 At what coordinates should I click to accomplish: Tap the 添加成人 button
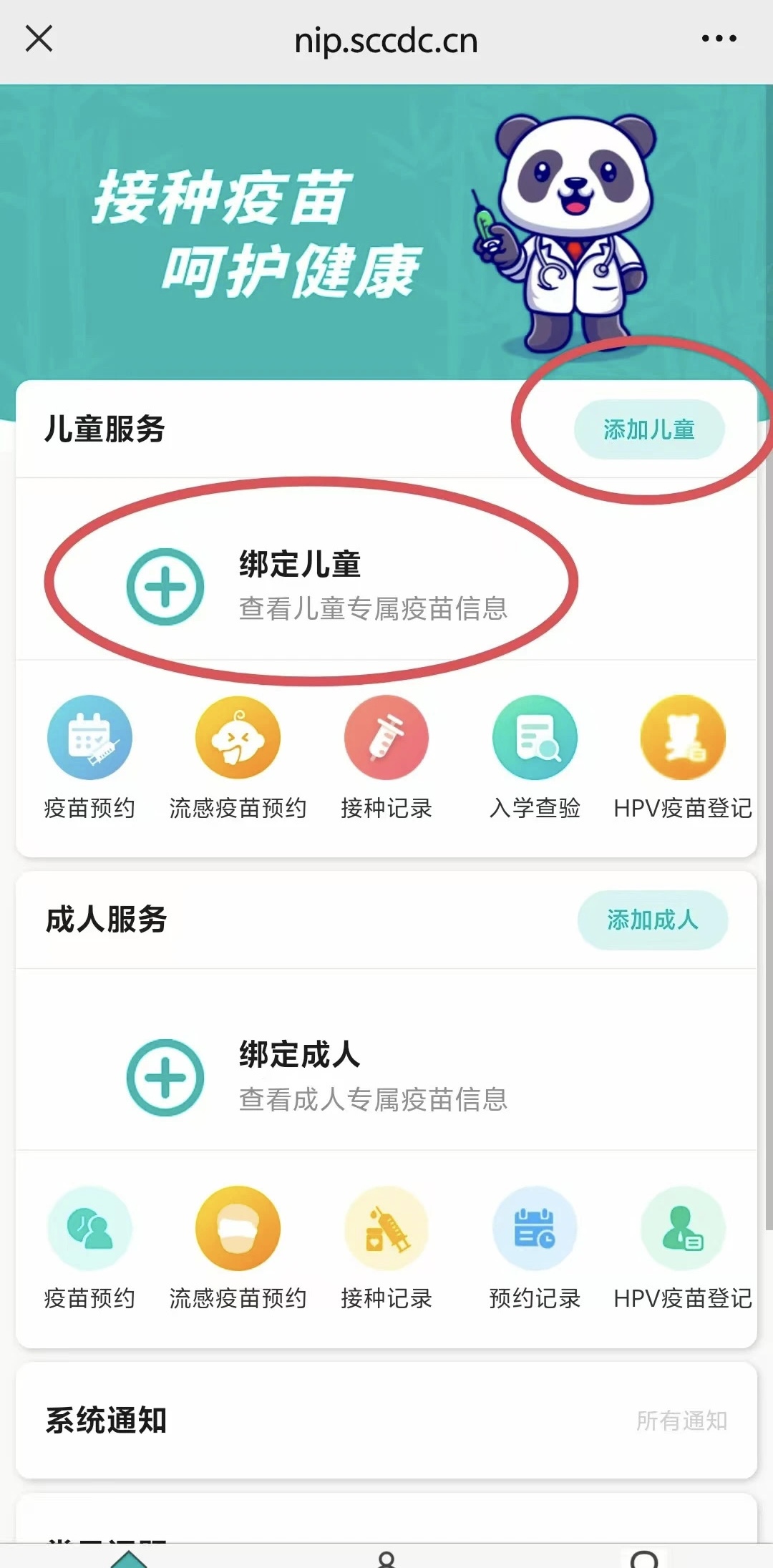(652, 920)
